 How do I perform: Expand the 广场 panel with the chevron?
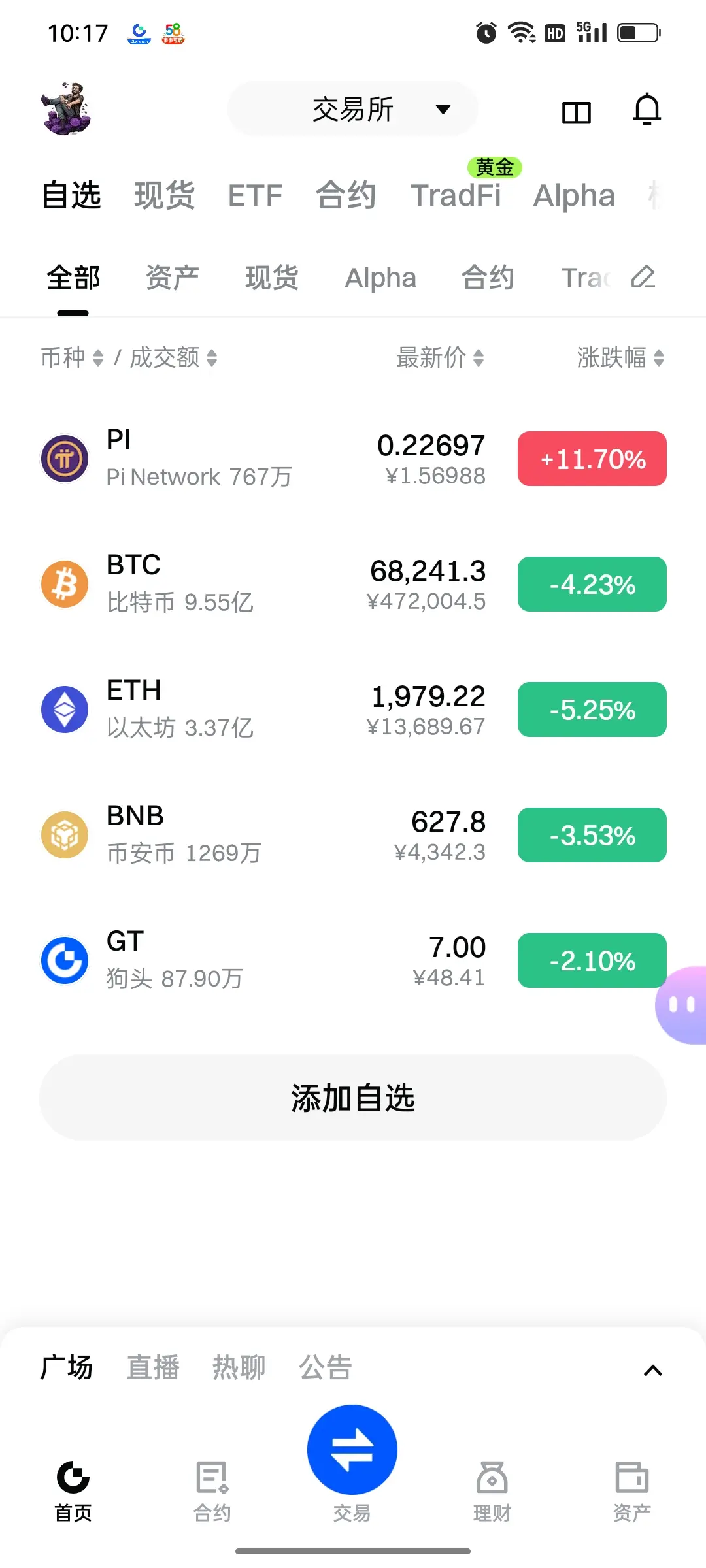(x=652, y=1370)
